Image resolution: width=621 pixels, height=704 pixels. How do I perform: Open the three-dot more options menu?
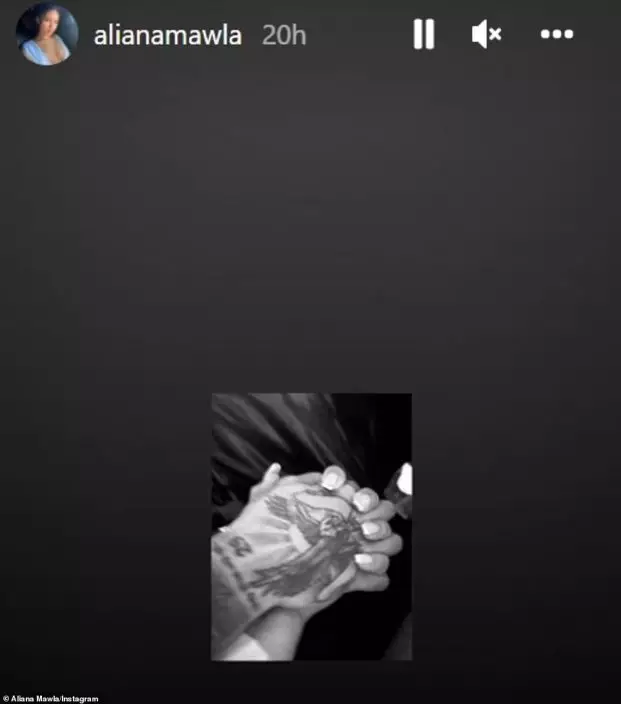click(557, 35)
